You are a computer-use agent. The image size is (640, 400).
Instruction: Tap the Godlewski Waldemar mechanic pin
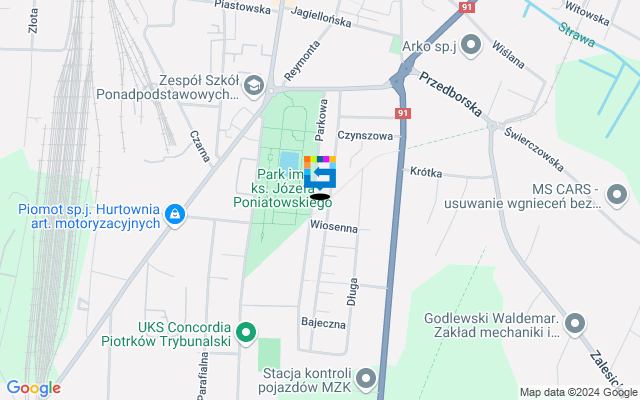(574, 323)
